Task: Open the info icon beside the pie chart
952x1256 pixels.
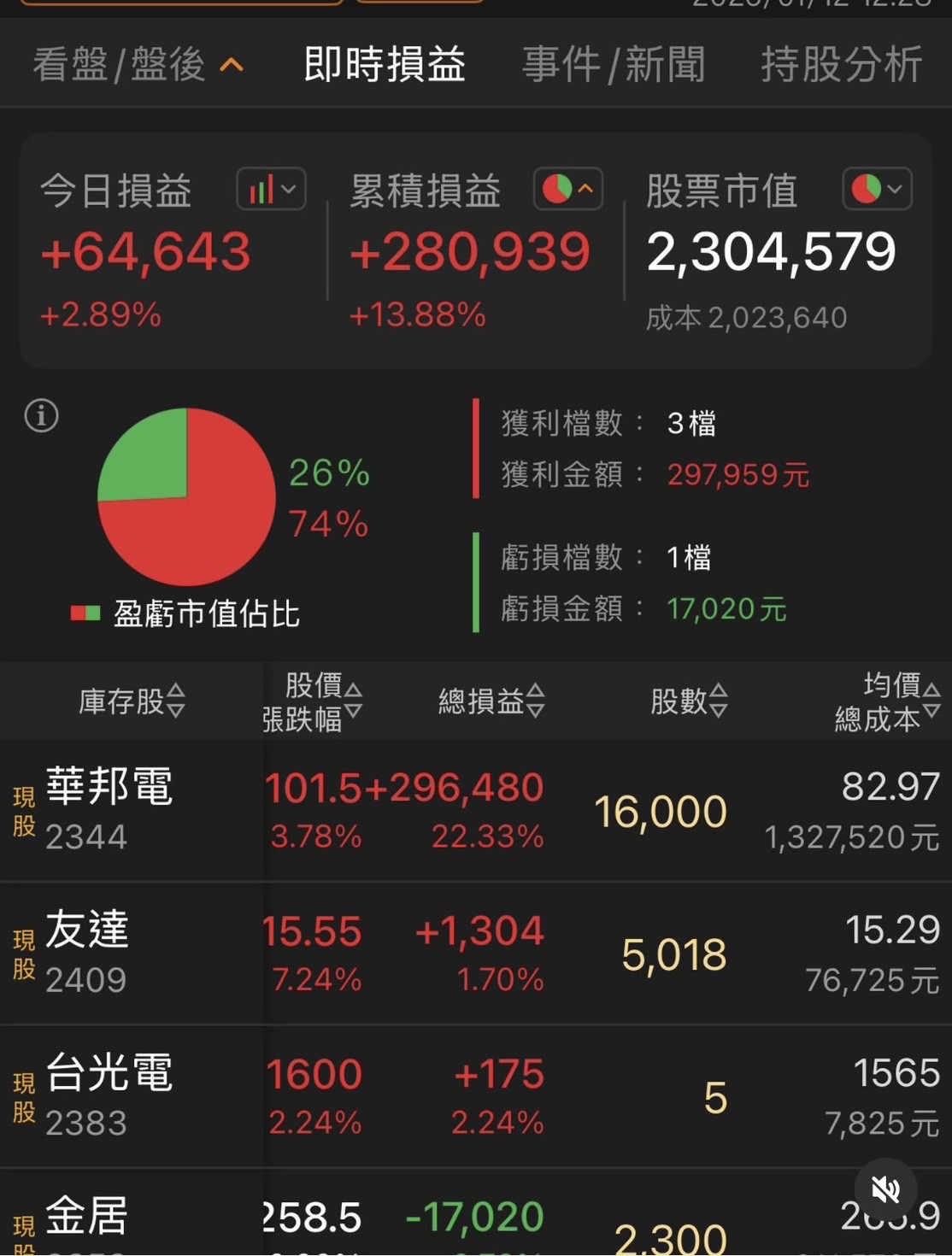Action: 41,416
